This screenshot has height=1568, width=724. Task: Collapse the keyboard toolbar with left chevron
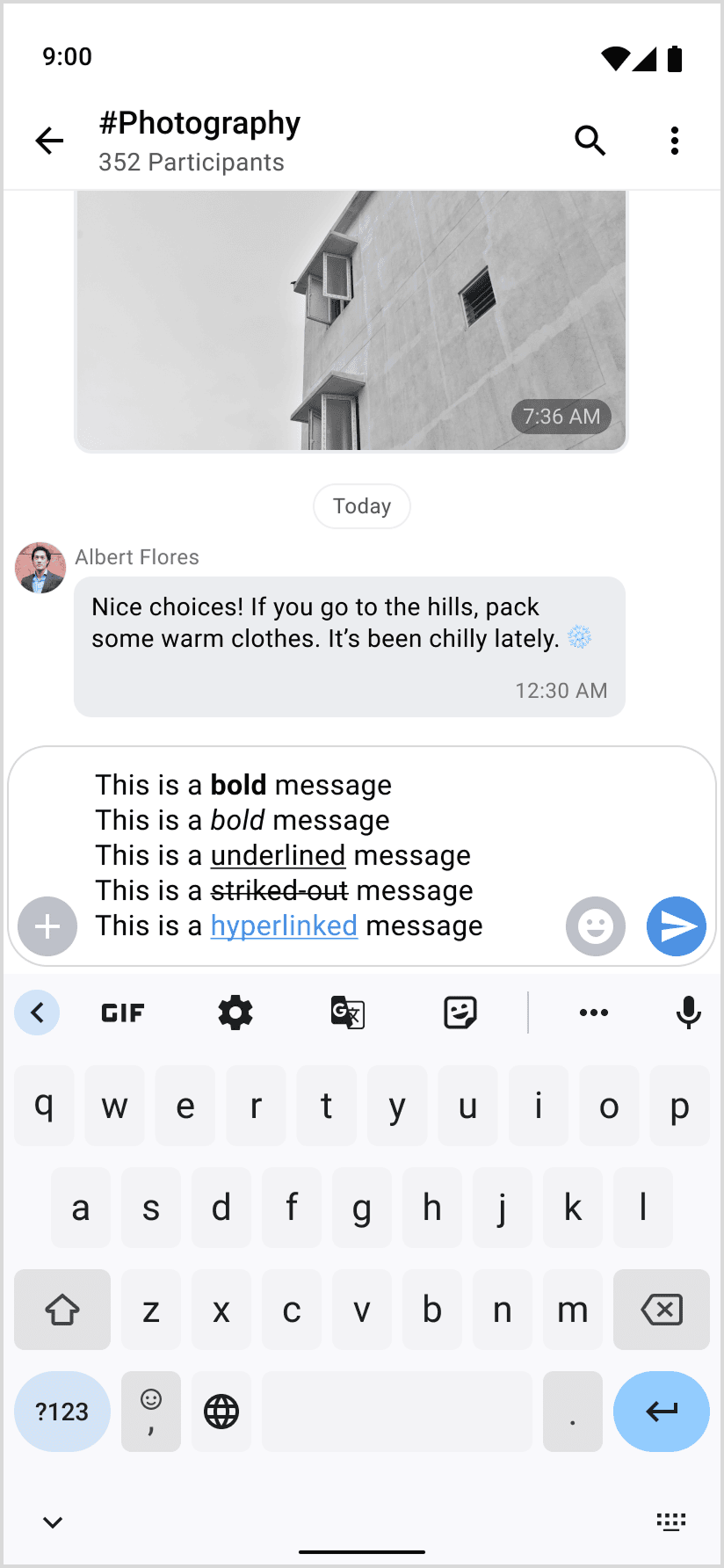point(37,1013)
